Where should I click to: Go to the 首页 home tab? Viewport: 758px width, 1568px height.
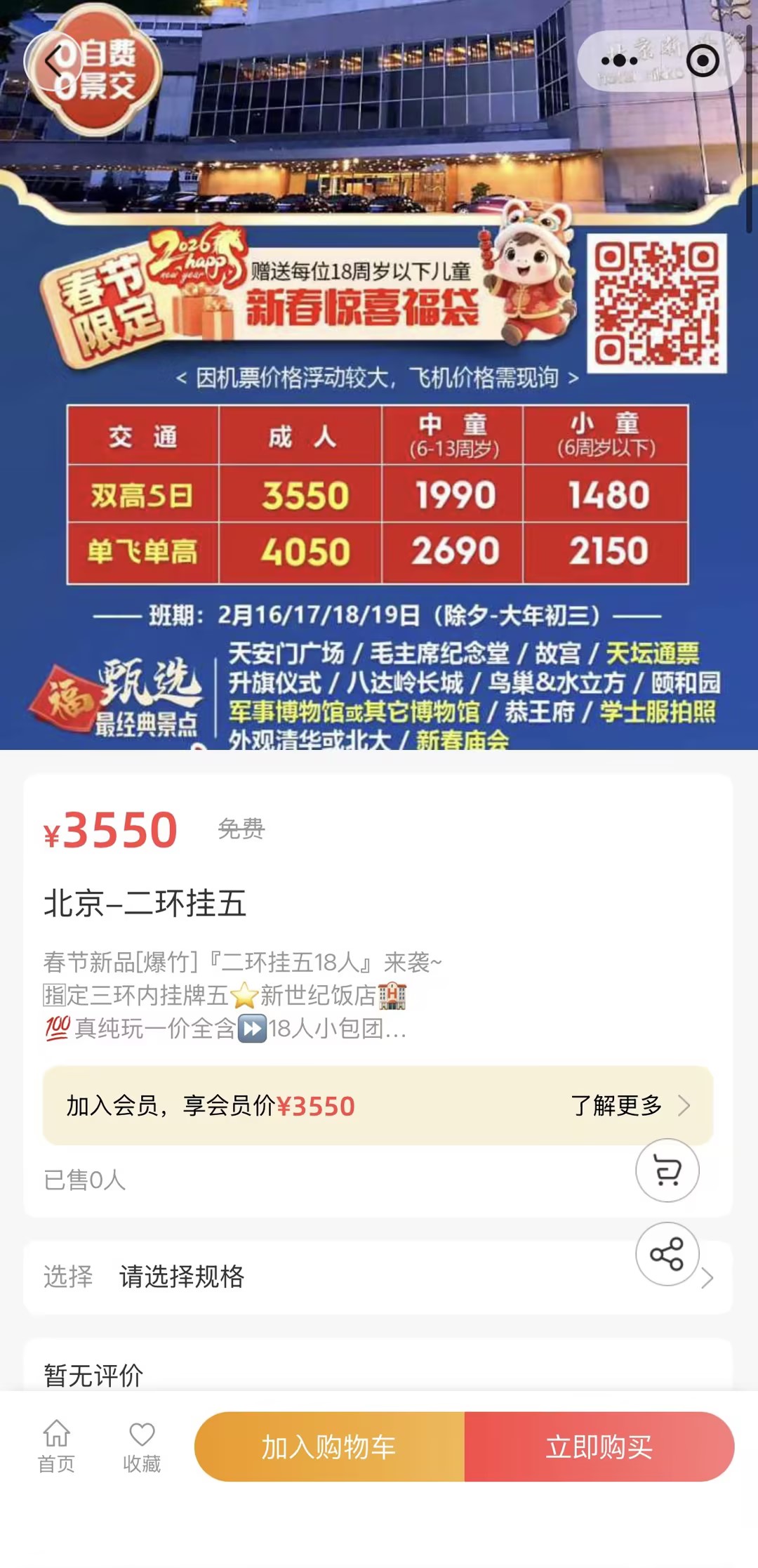pyautogui.click(x=56, y=1447)
